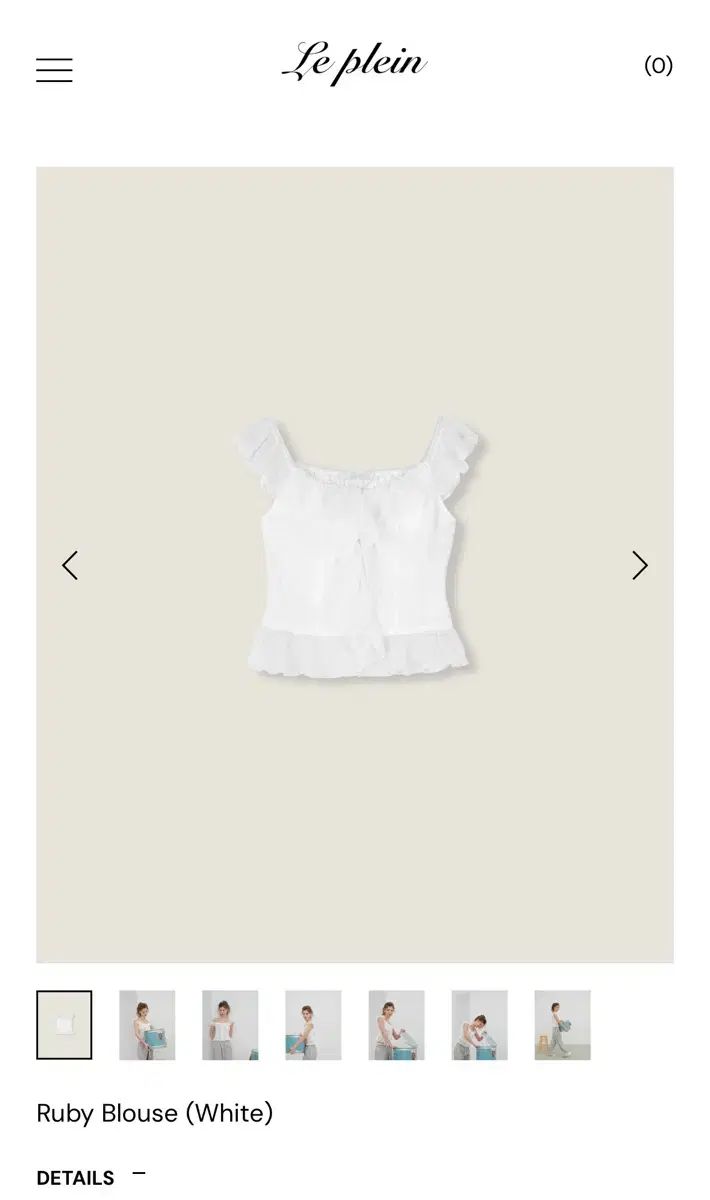Go to the Le plein homepage logo
The image size is (710, 1200).
pyautogui.click(x=354, y=64)
